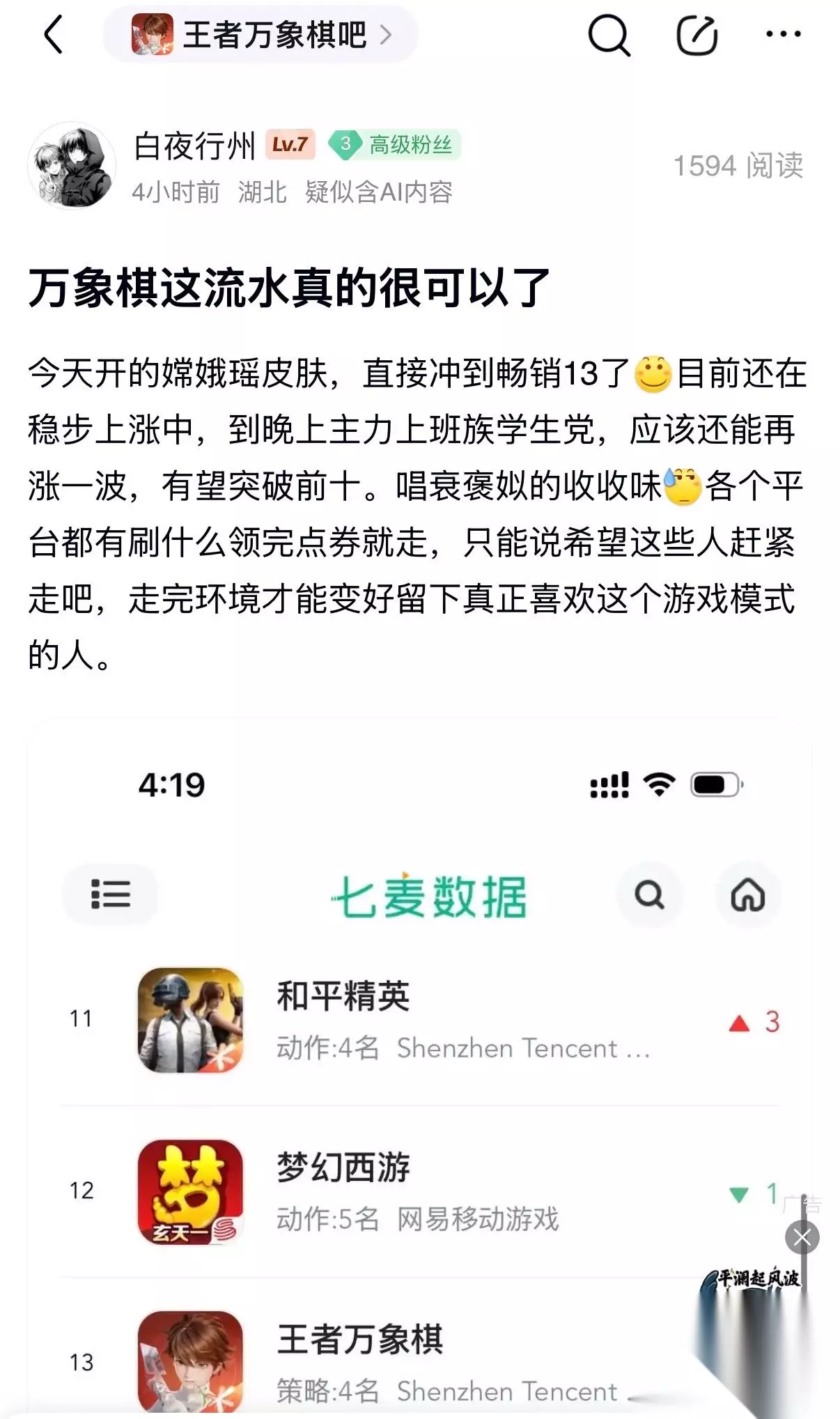This screenshot has width=840, height=1419.
Task: Open the three-dot overflow menu
Action: tap(783, 34)
